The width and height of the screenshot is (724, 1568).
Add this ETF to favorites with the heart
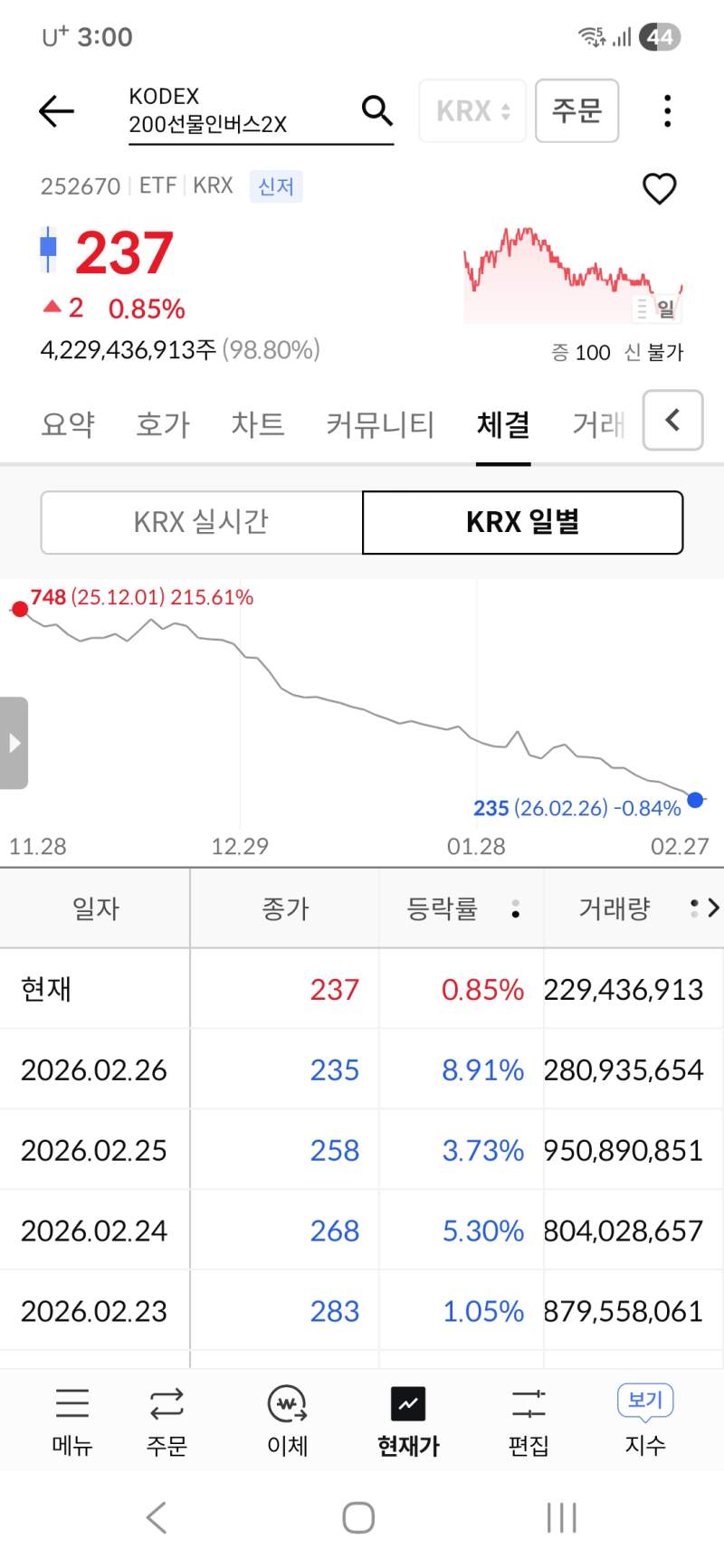click(660, 188)
